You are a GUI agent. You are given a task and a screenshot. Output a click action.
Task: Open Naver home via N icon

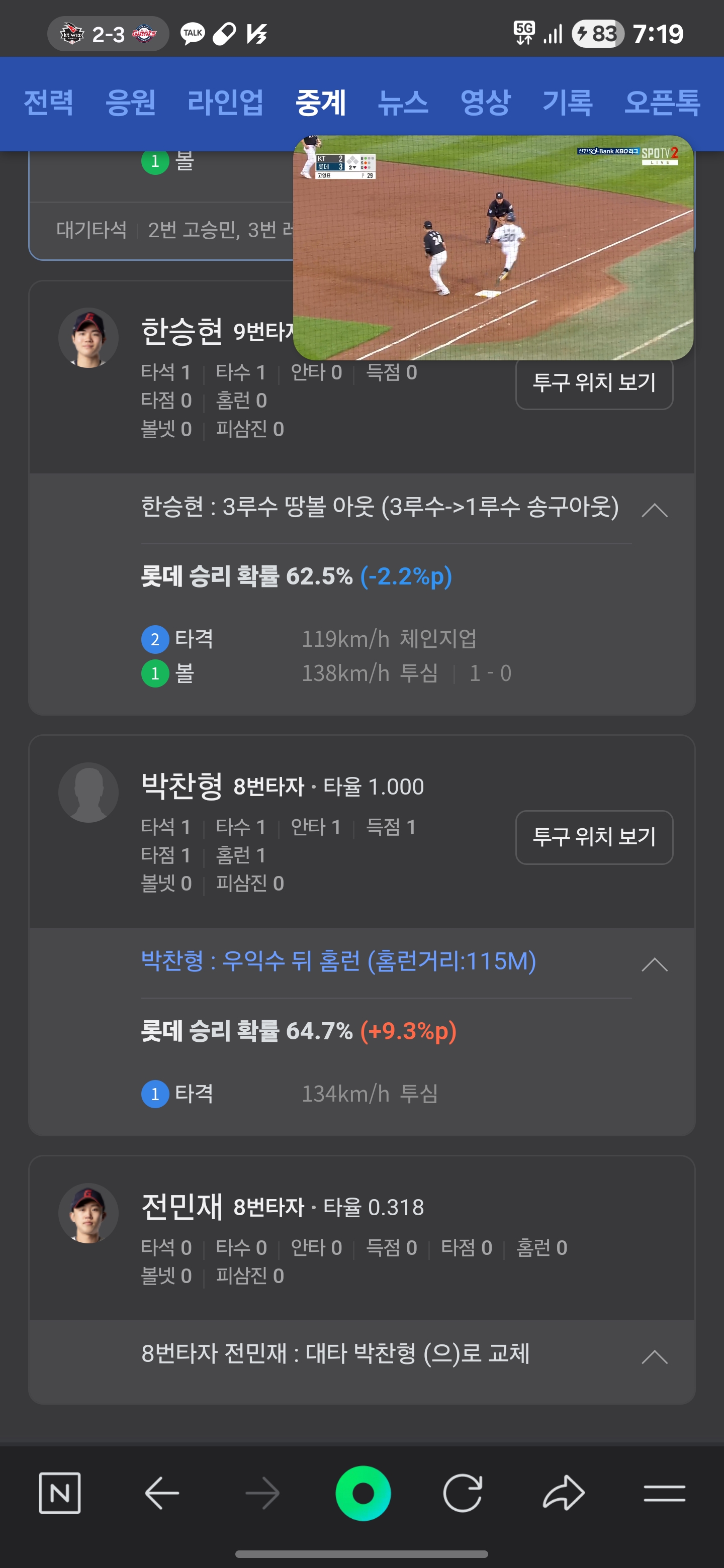tap(60, 1493)
